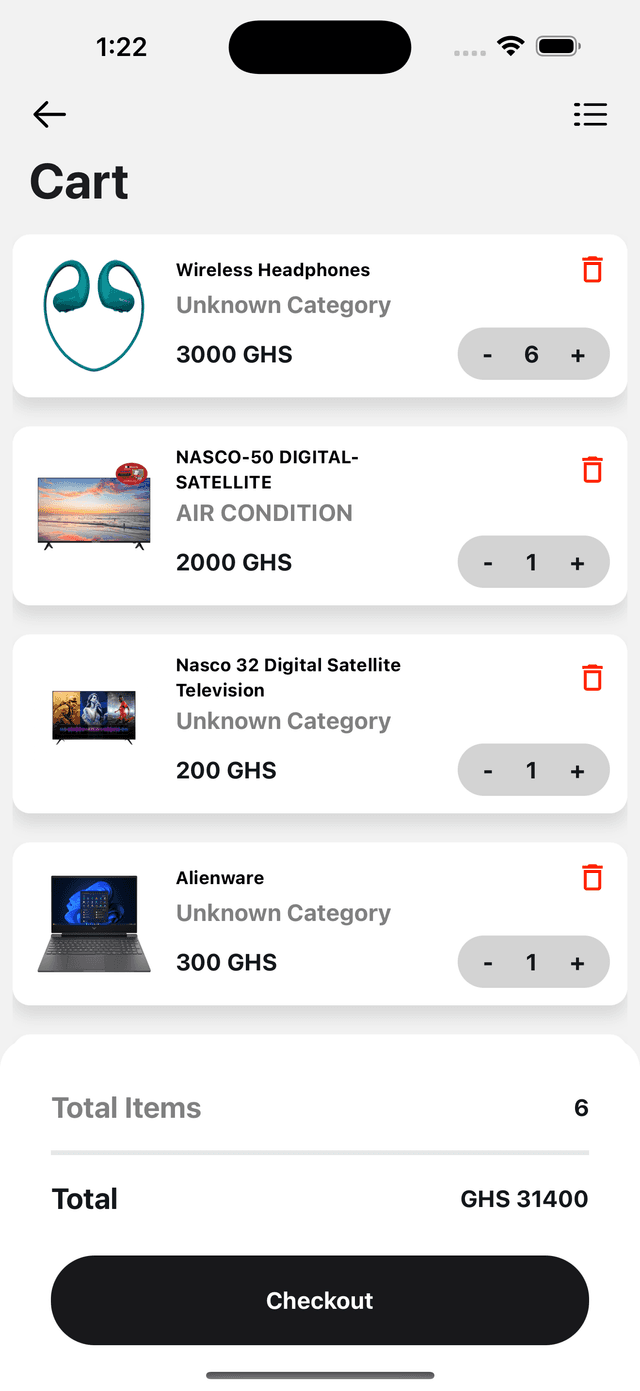Screen dimensions: 640x1391
Task: Reduce NASCO-50 DIGITAL-SATELLITE quantity by one
Action: click(x=488, y=563)
